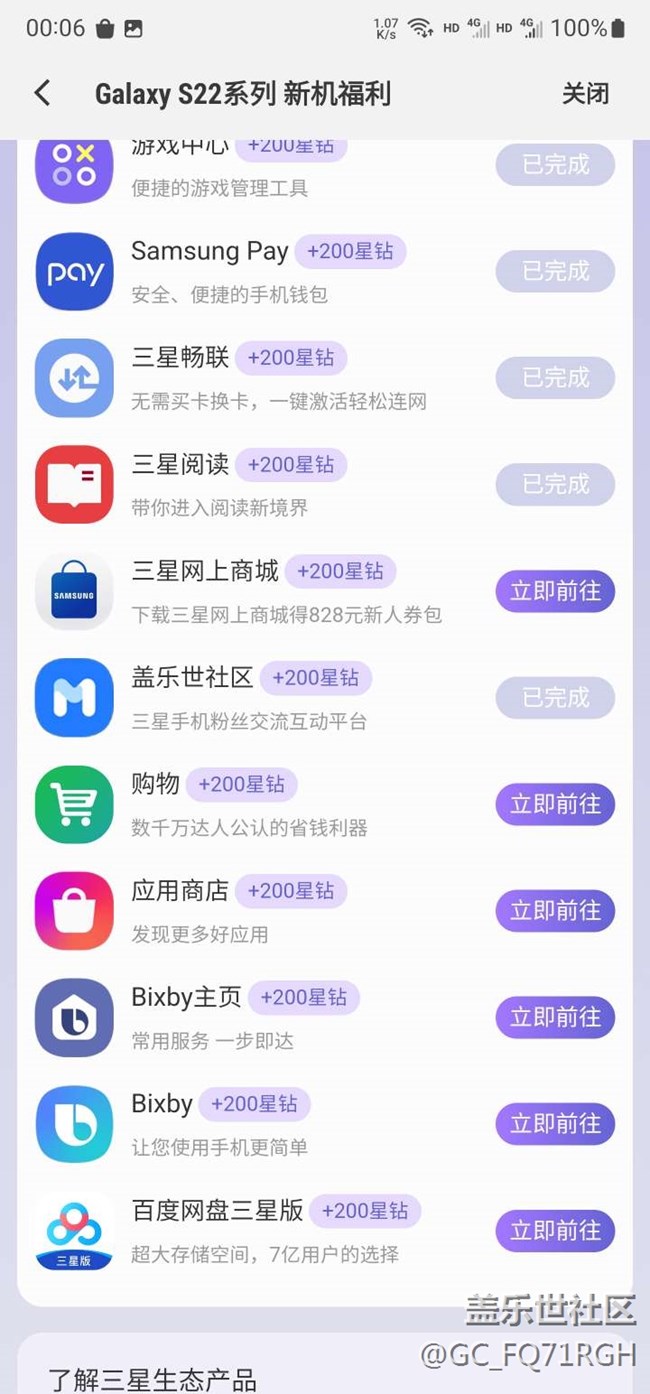
Task: Tap 立即前往 for 百度网盘三星版
Action: 555,1230
